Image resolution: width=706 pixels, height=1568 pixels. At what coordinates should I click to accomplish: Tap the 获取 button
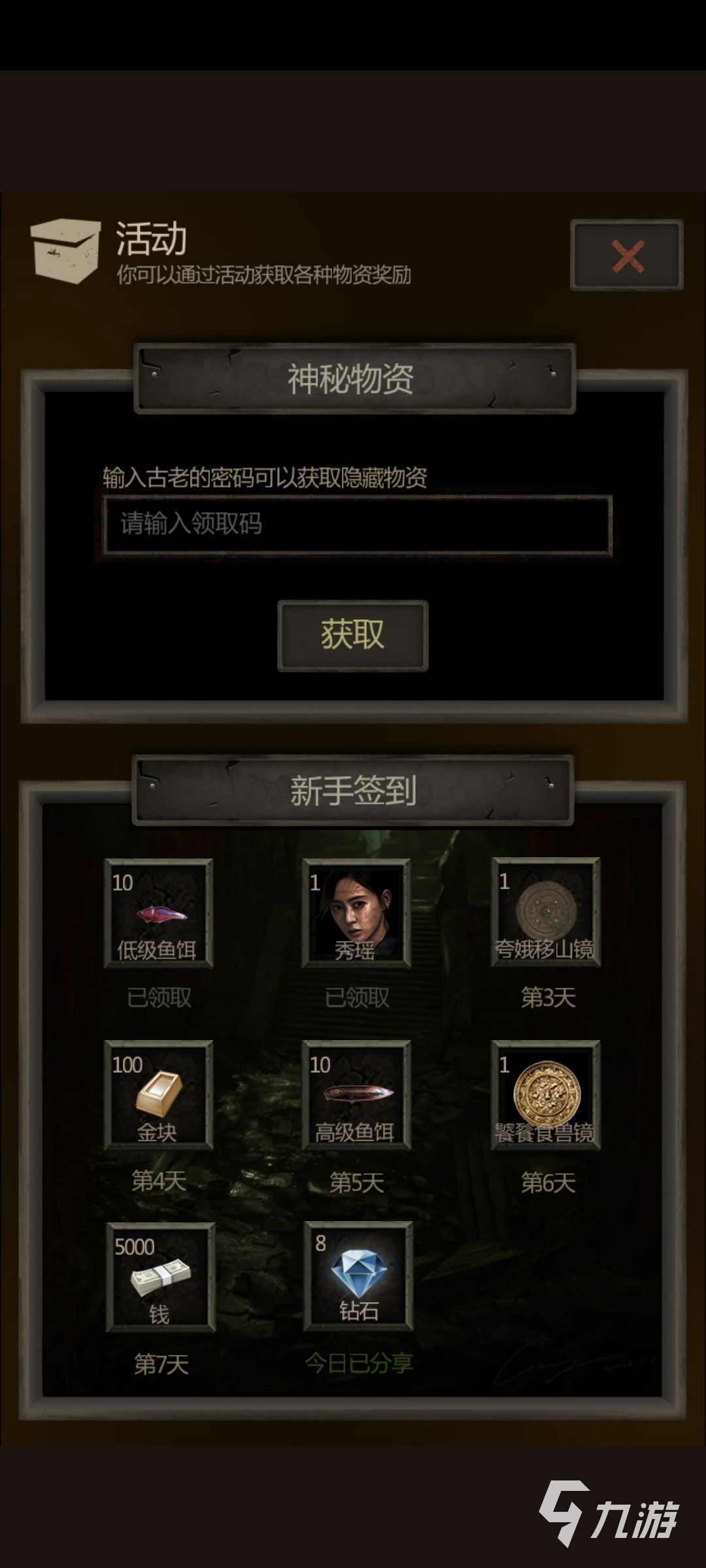(x=353, y=635)
